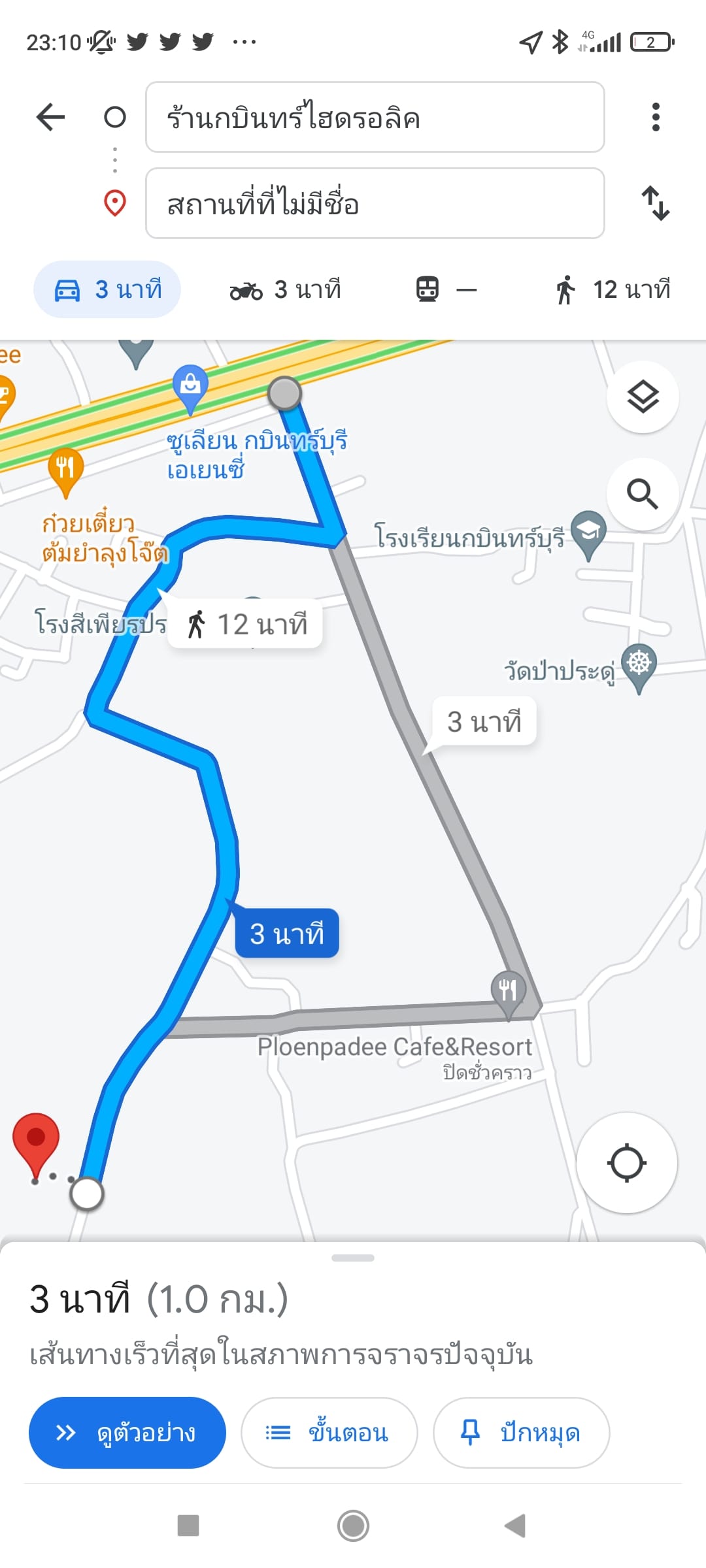The width and height of the screenshot is (706, 1568).
Task: Switch to the walking 12 นาที mode tab
Action: [613, 289]
